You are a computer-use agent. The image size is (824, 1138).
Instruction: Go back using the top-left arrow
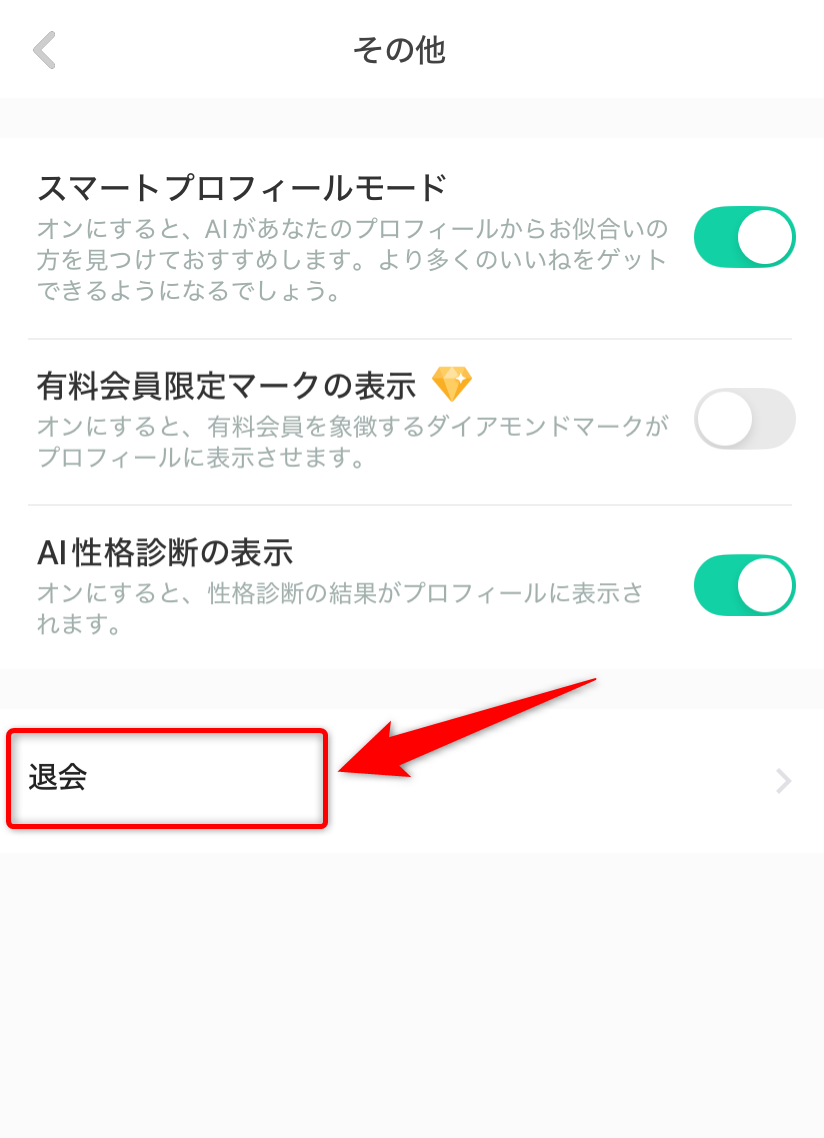tap(45, 50)
